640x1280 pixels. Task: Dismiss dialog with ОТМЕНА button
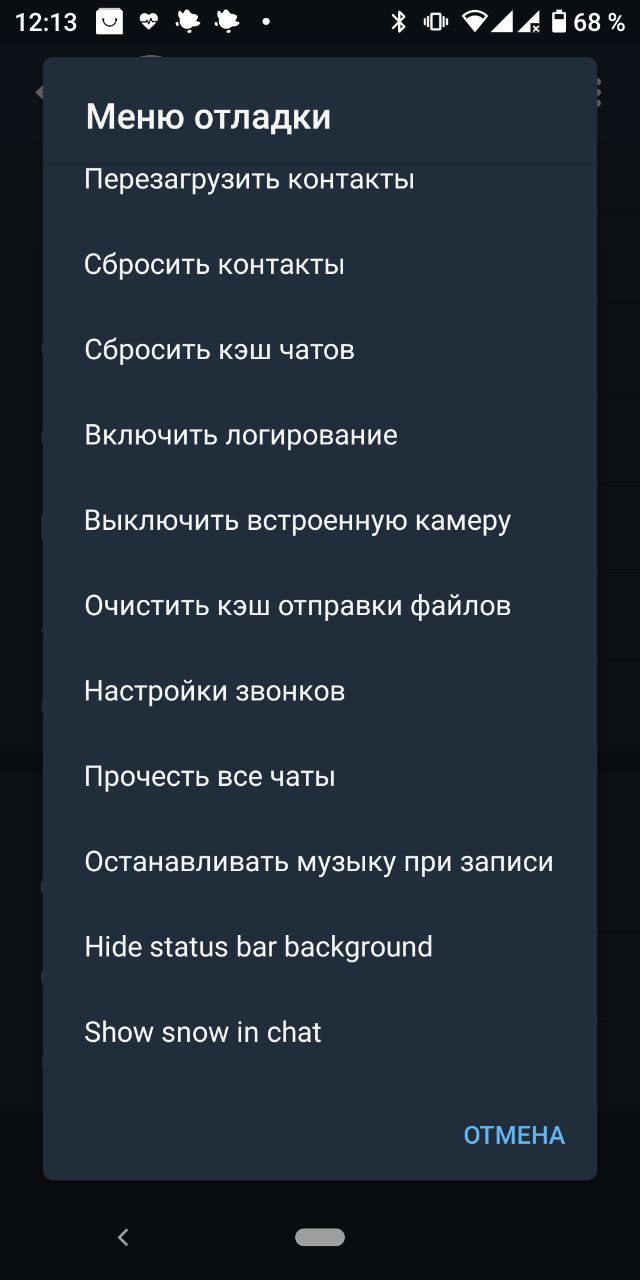pos(514,1135)
